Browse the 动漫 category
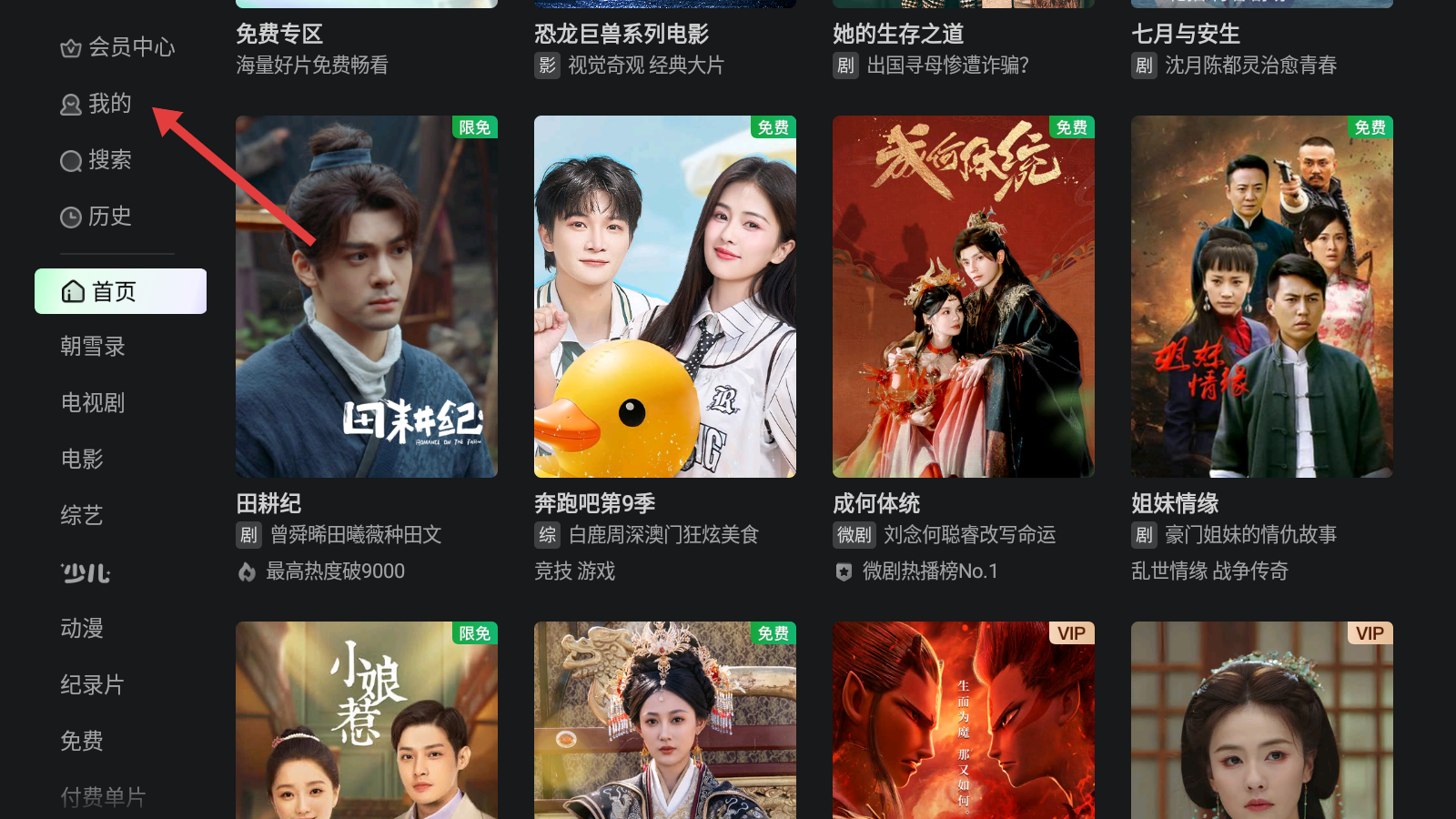 [83, 629]
